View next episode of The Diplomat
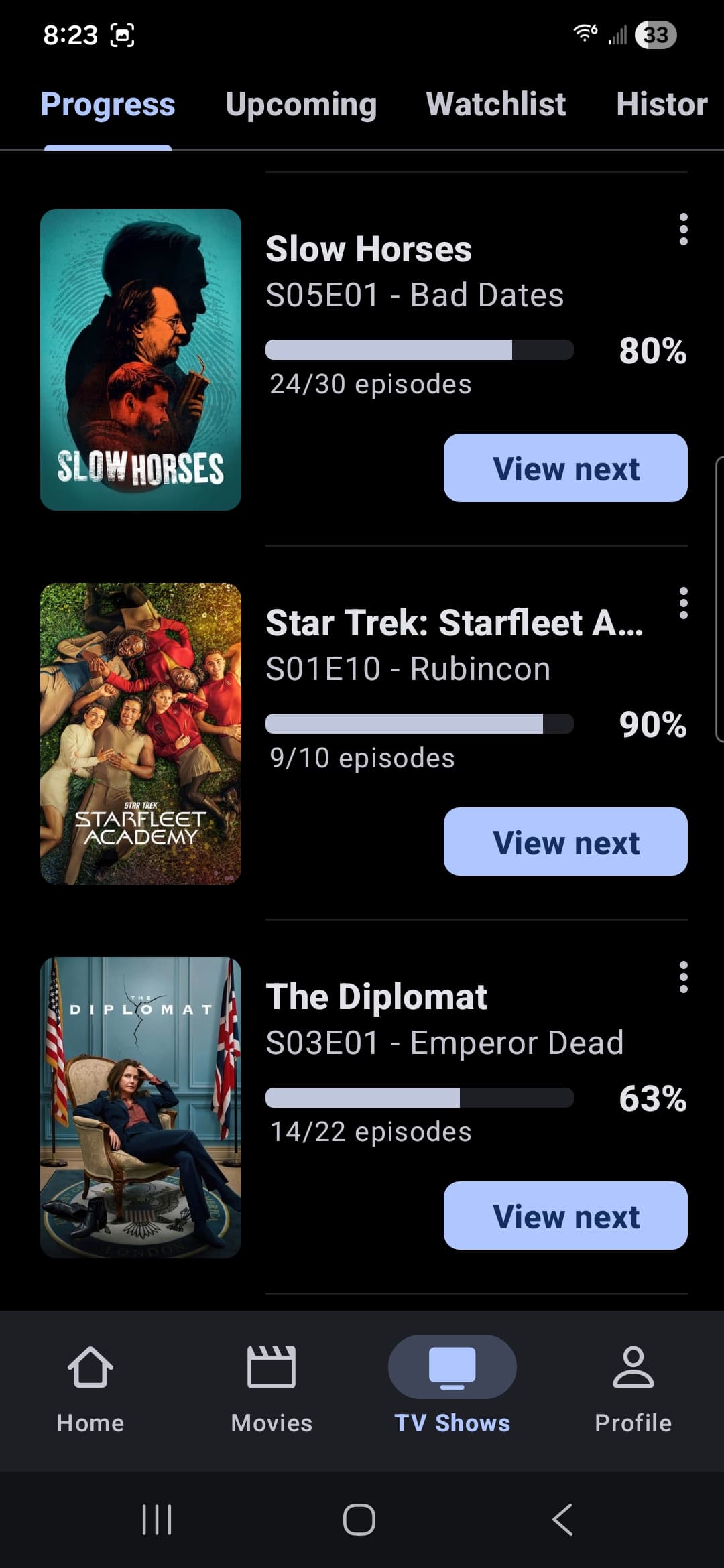The height and width of the screenshot is (1568, 724). coord(565,1216)
